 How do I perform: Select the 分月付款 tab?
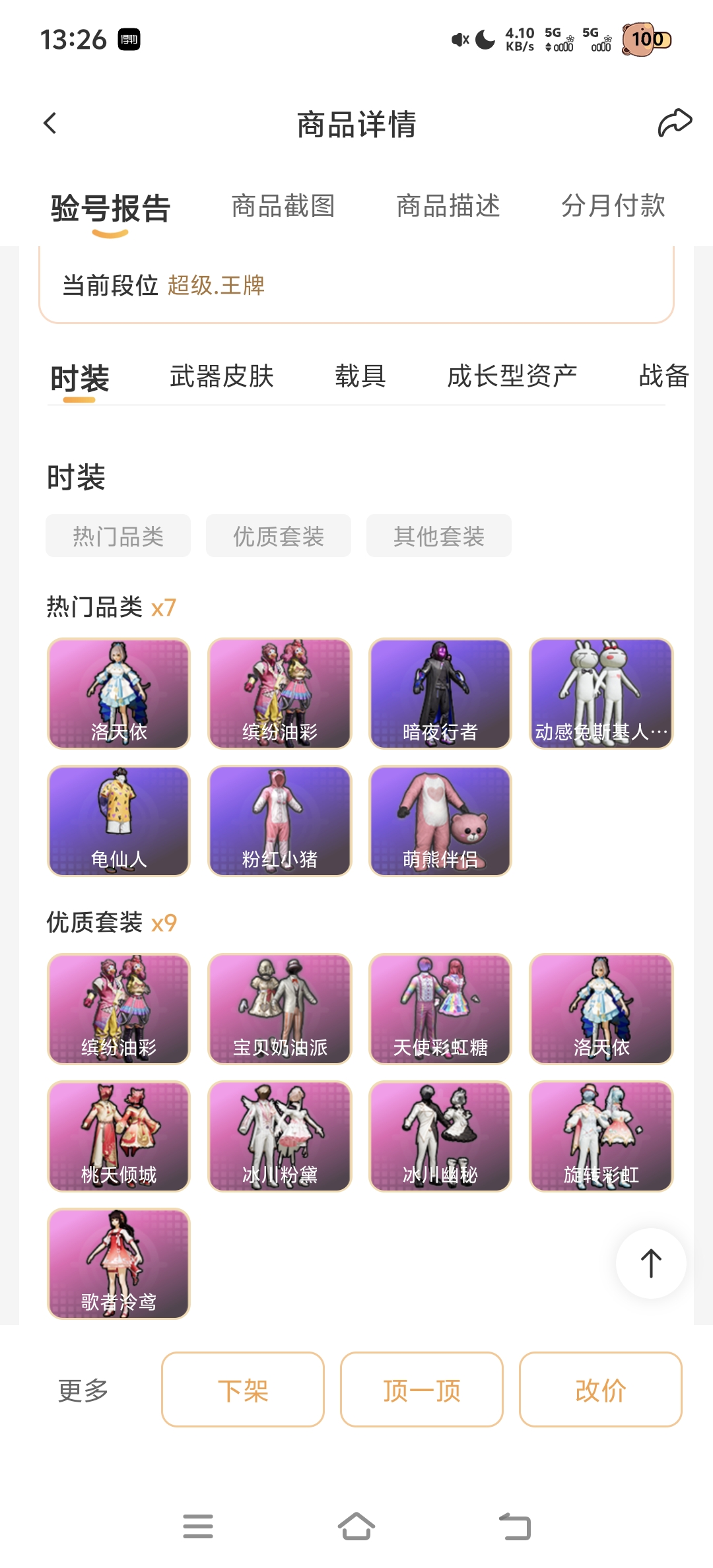coord(613,206)
